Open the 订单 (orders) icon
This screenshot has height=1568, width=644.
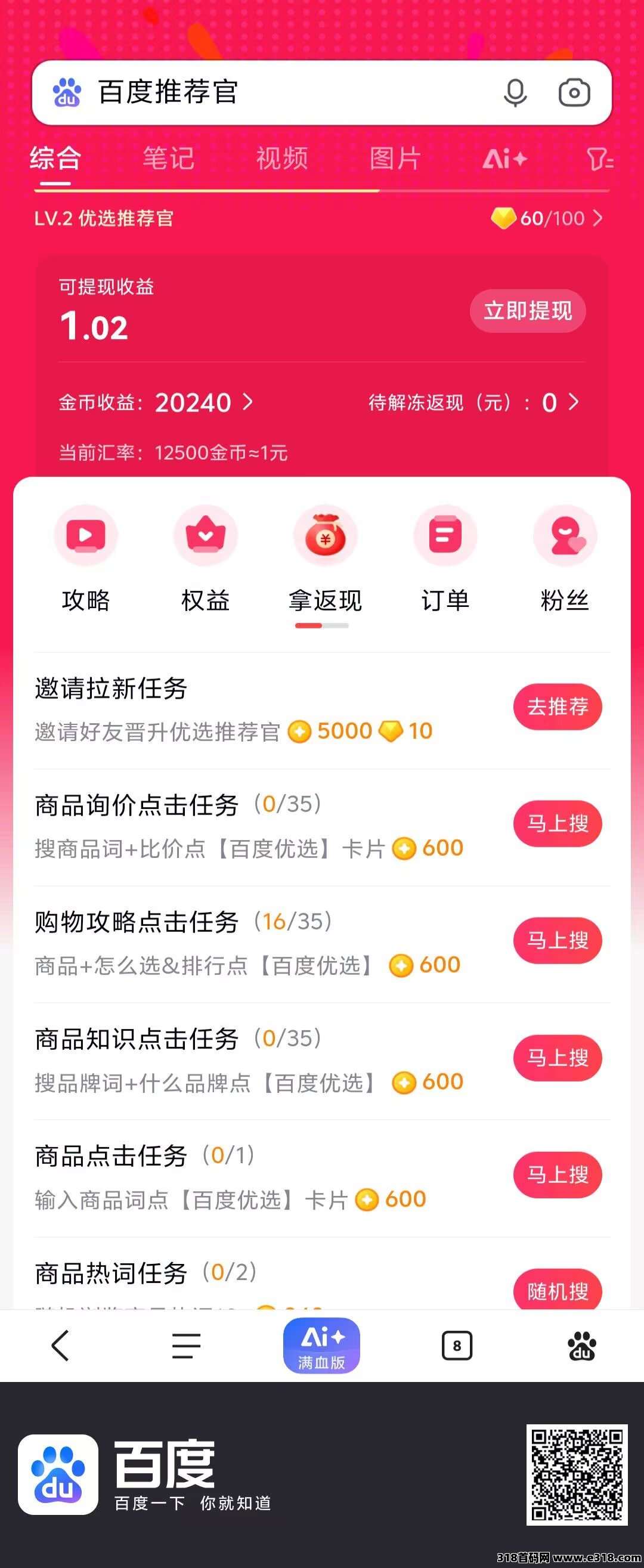pos(445,535)
